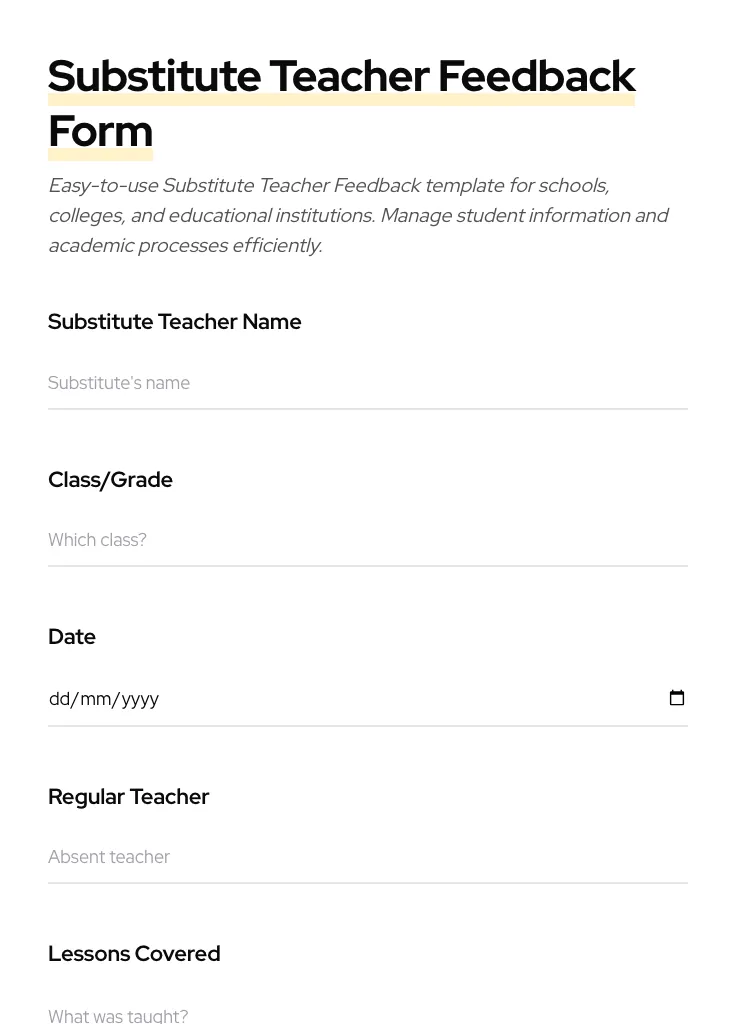Click the Substitute Teacher Feedback Form title
Screen dimensions: 736x1024
pos(342,102)
